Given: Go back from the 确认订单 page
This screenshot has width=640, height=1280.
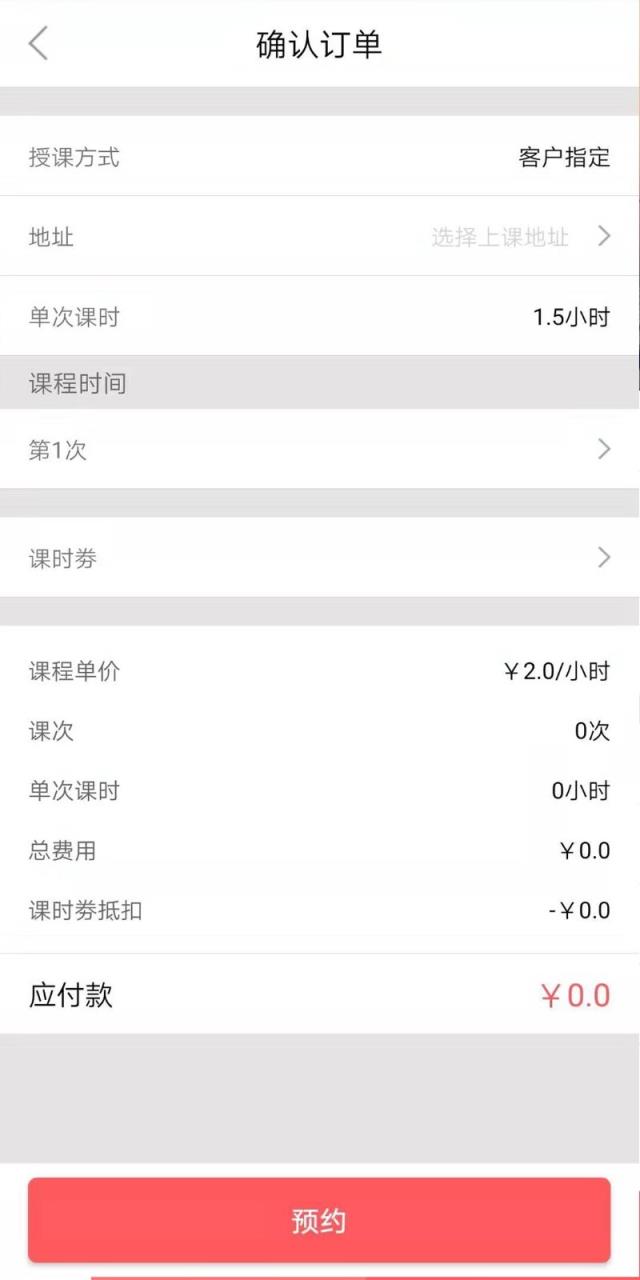Looking at the screenshot, I should tap(38, 44).
